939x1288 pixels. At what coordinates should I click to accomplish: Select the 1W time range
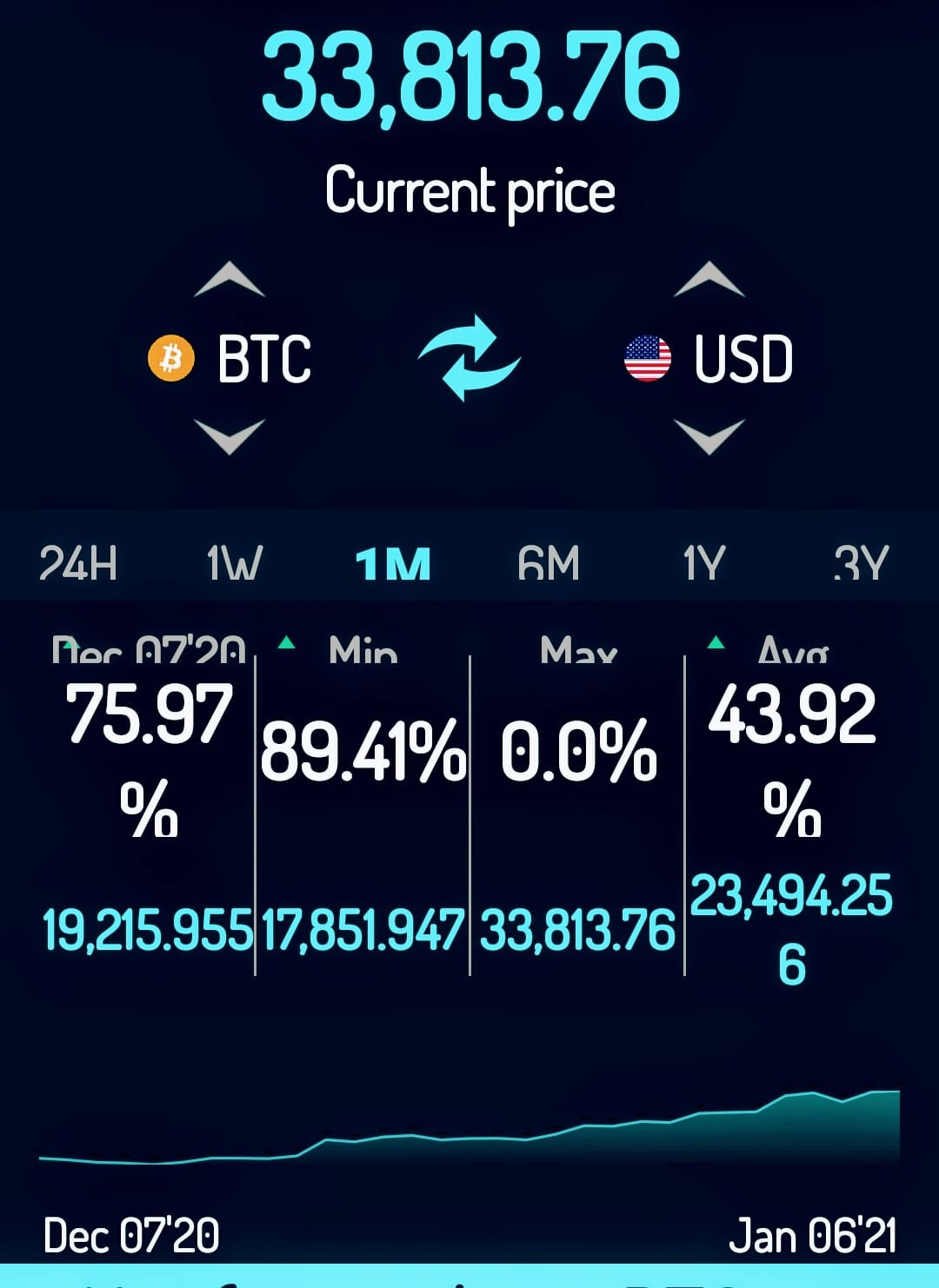(235, 563)
